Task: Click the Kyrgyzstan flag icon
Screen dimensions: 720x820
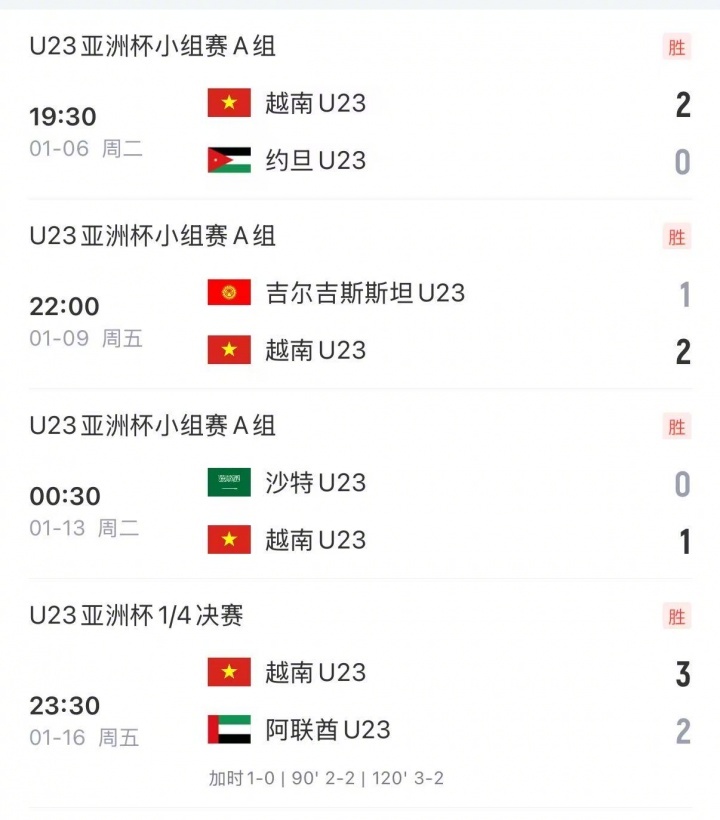Action: 228,291
